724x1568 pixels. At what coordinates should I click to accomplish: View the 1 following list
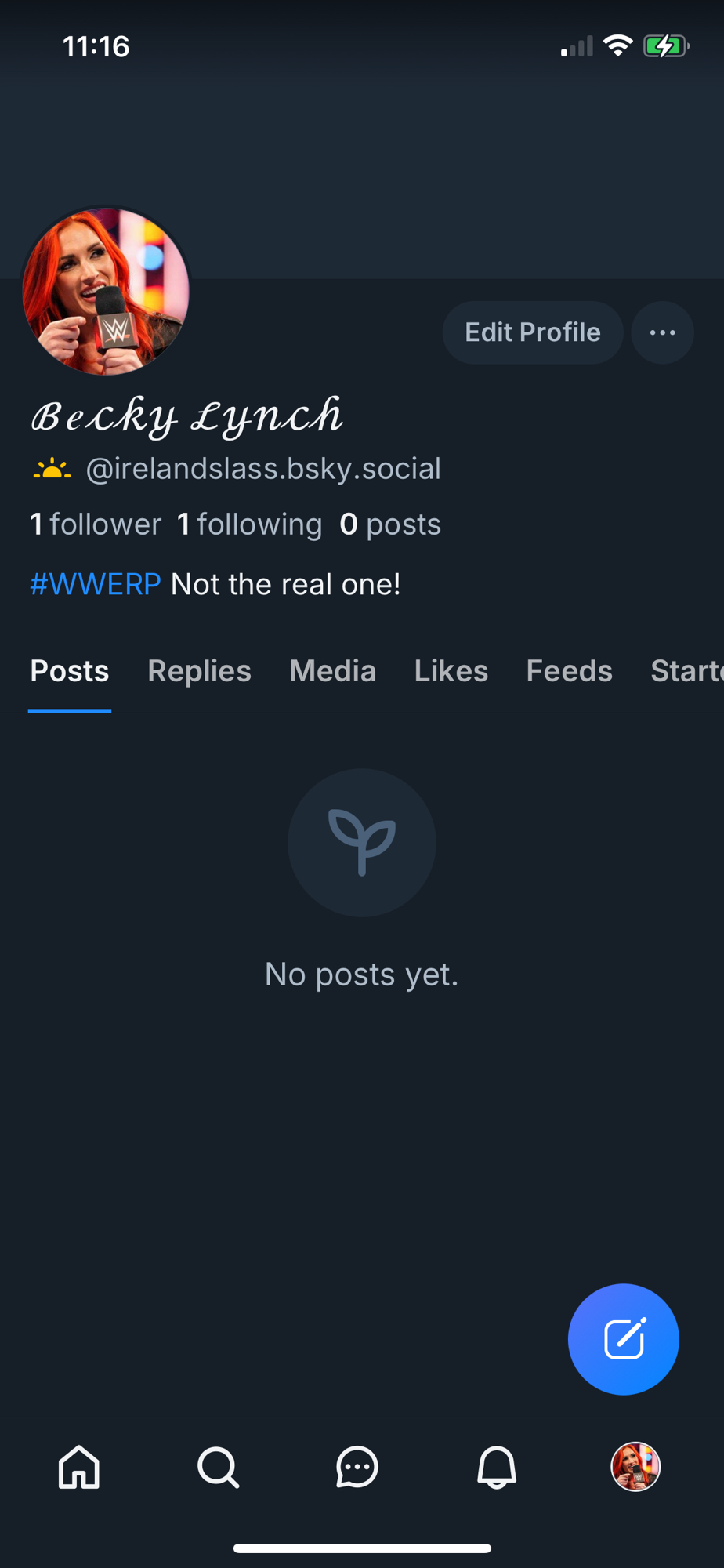click(x=249, y=524)
